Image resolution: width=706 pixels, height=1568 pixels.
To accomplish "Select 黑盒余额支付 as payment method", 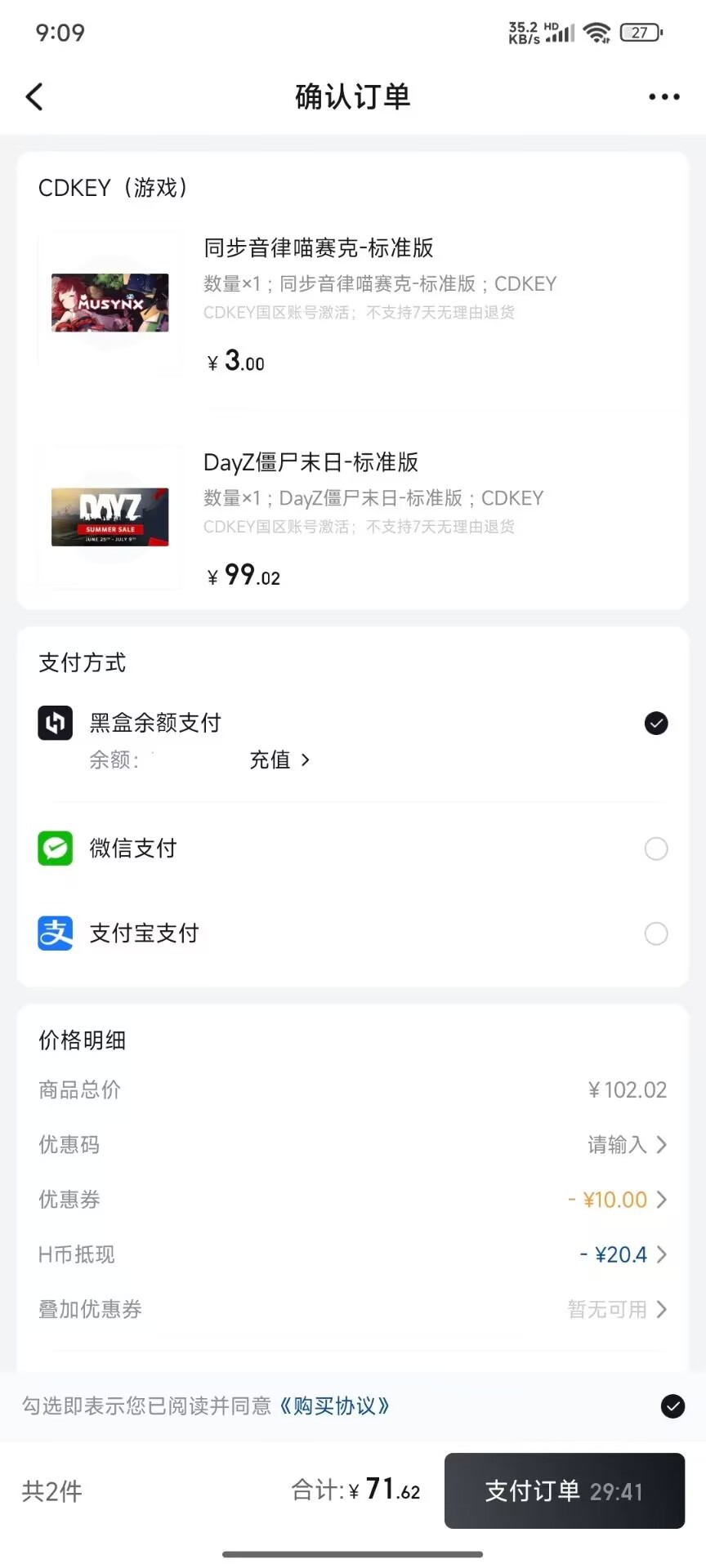I will tap(655, 724).
